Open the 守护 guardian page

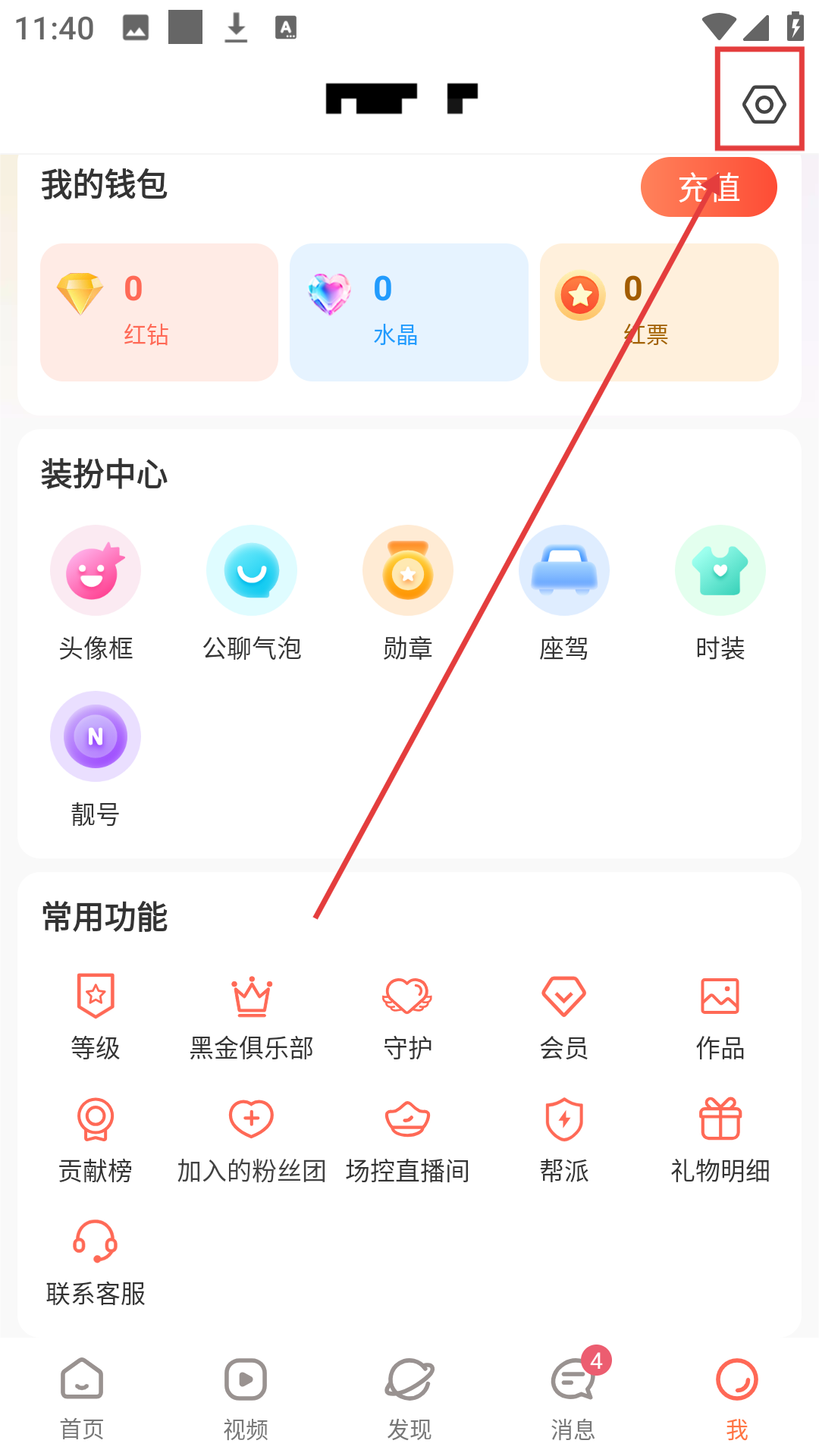(x=408, y=1016)
